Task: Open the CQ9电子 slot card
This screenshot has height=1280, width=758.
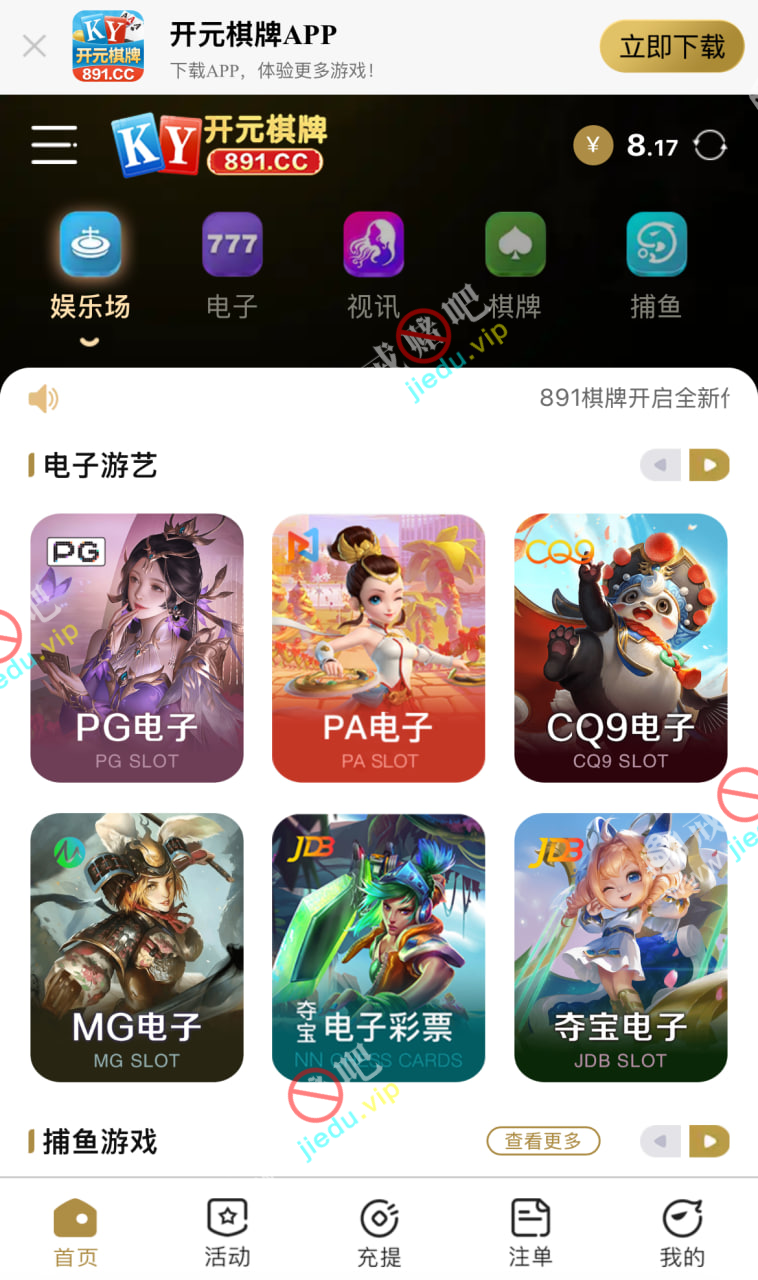Action: tap(620, 647)
